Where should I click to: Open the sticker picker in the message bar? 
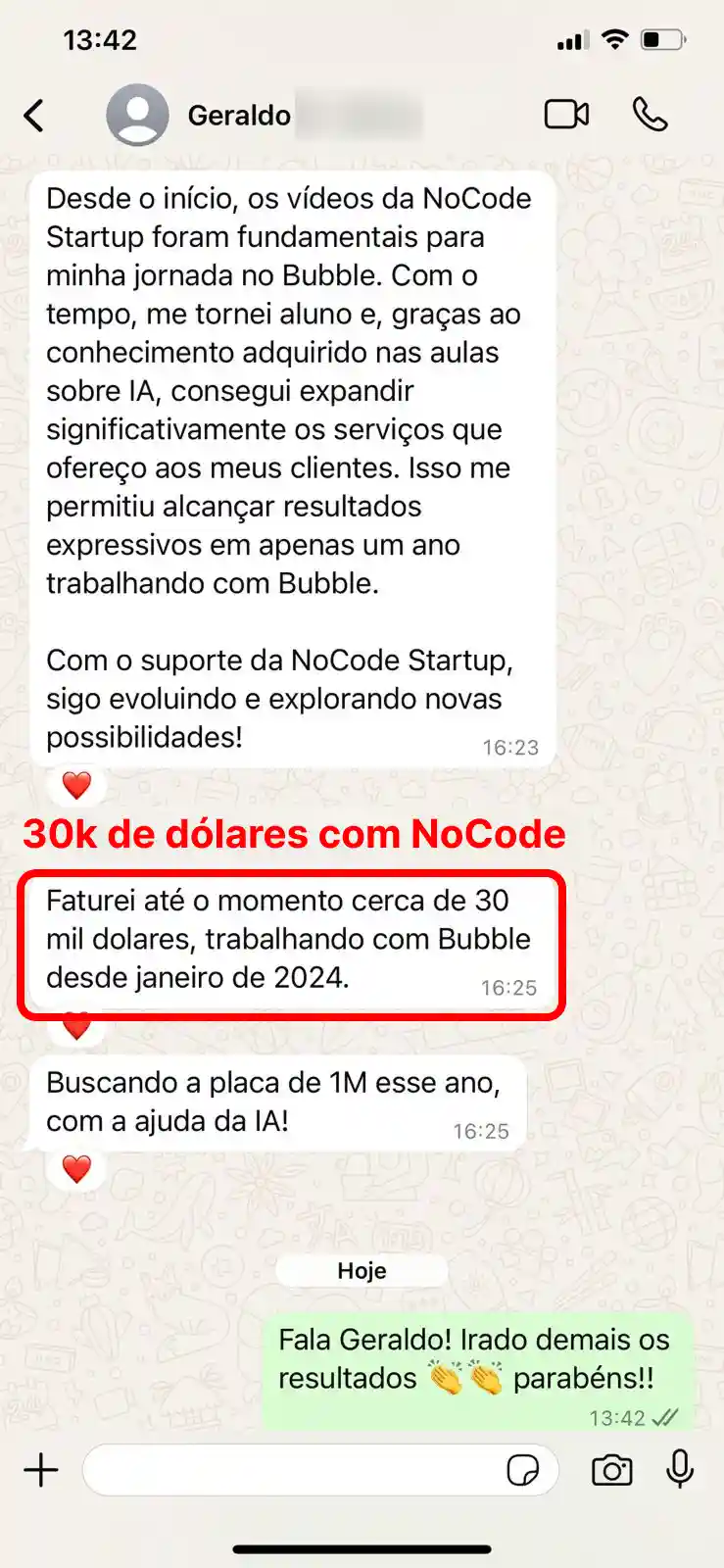tap(525, 1470)
